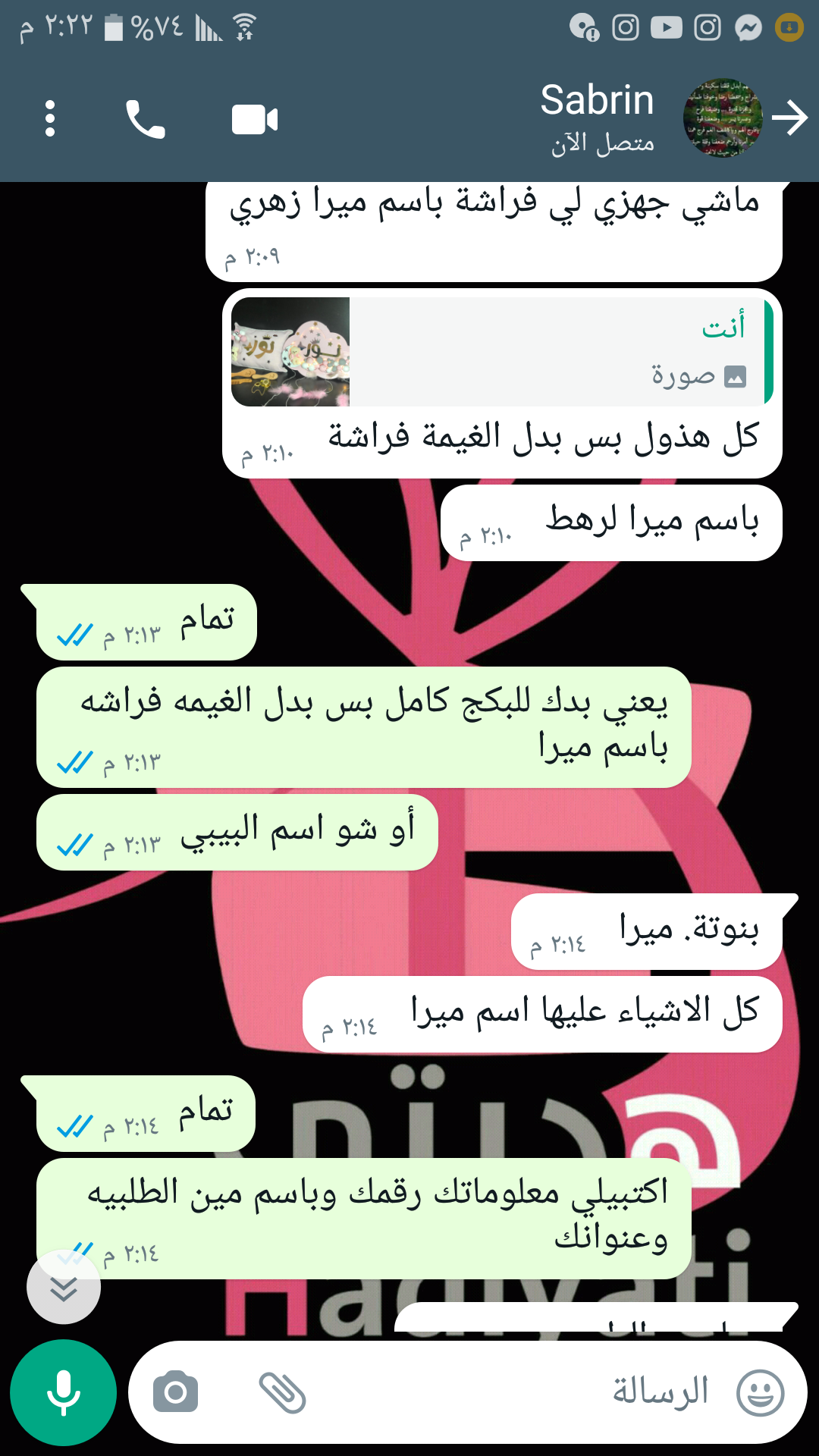Open the emoji picker
Image resolution: width=819 pixels, height=1456 pixels.
point(761,1392)
